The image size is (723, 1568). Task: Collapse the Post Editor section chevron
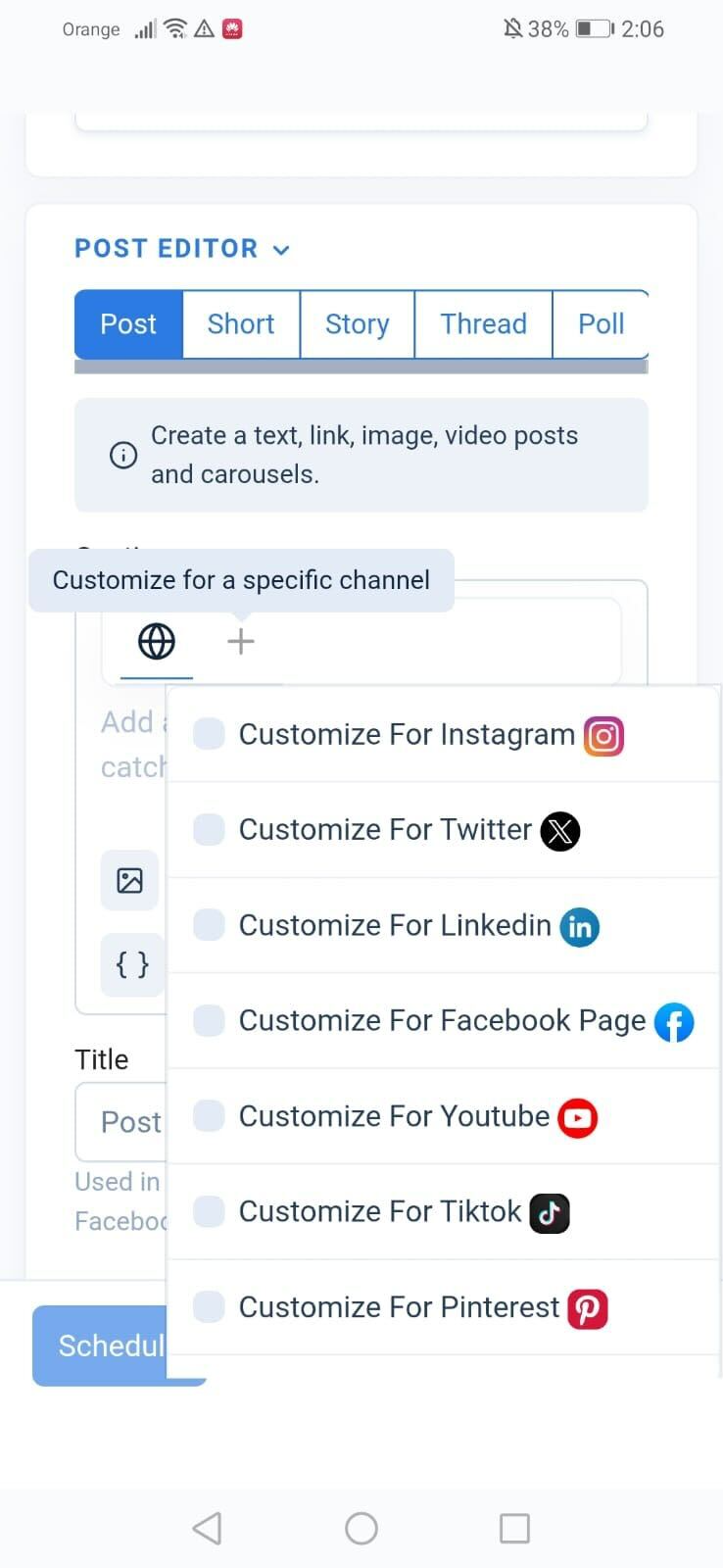281,250
